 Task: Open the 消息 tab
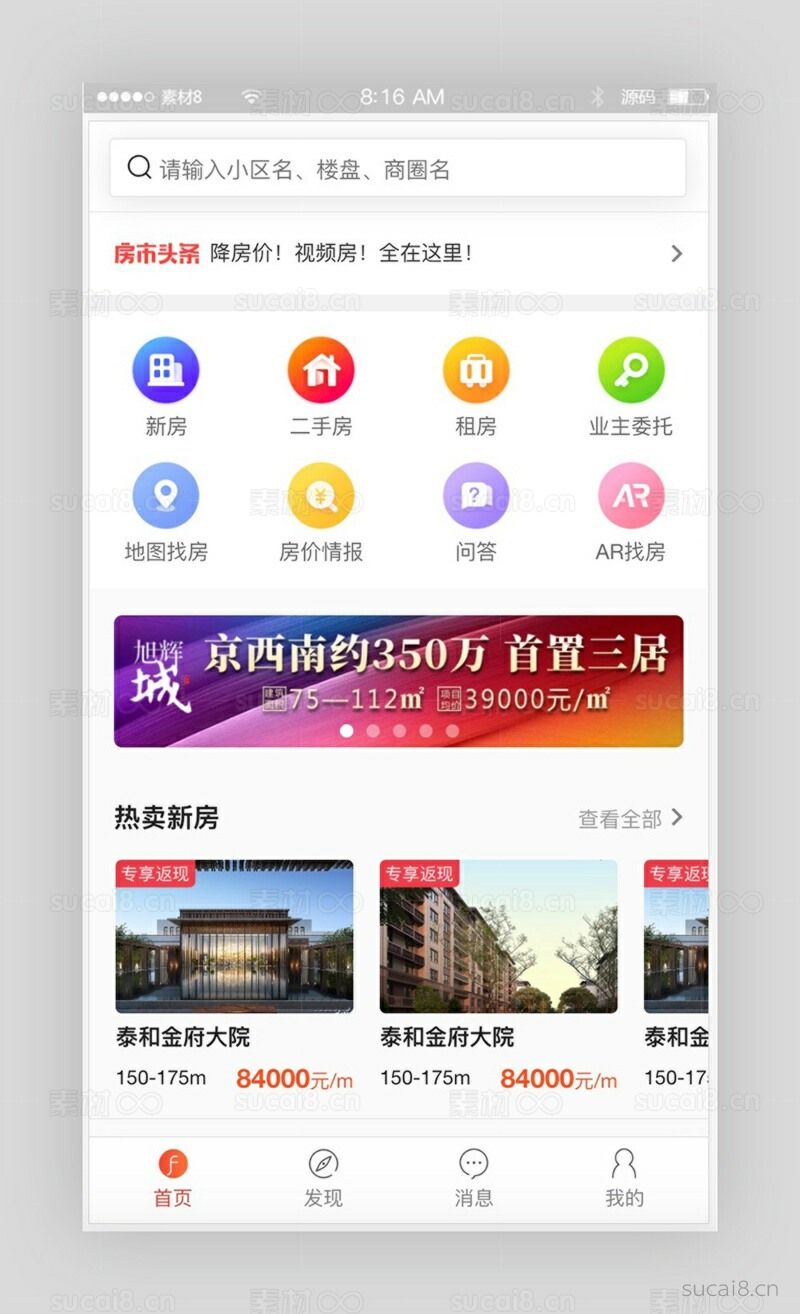(x=473, y=1179)
